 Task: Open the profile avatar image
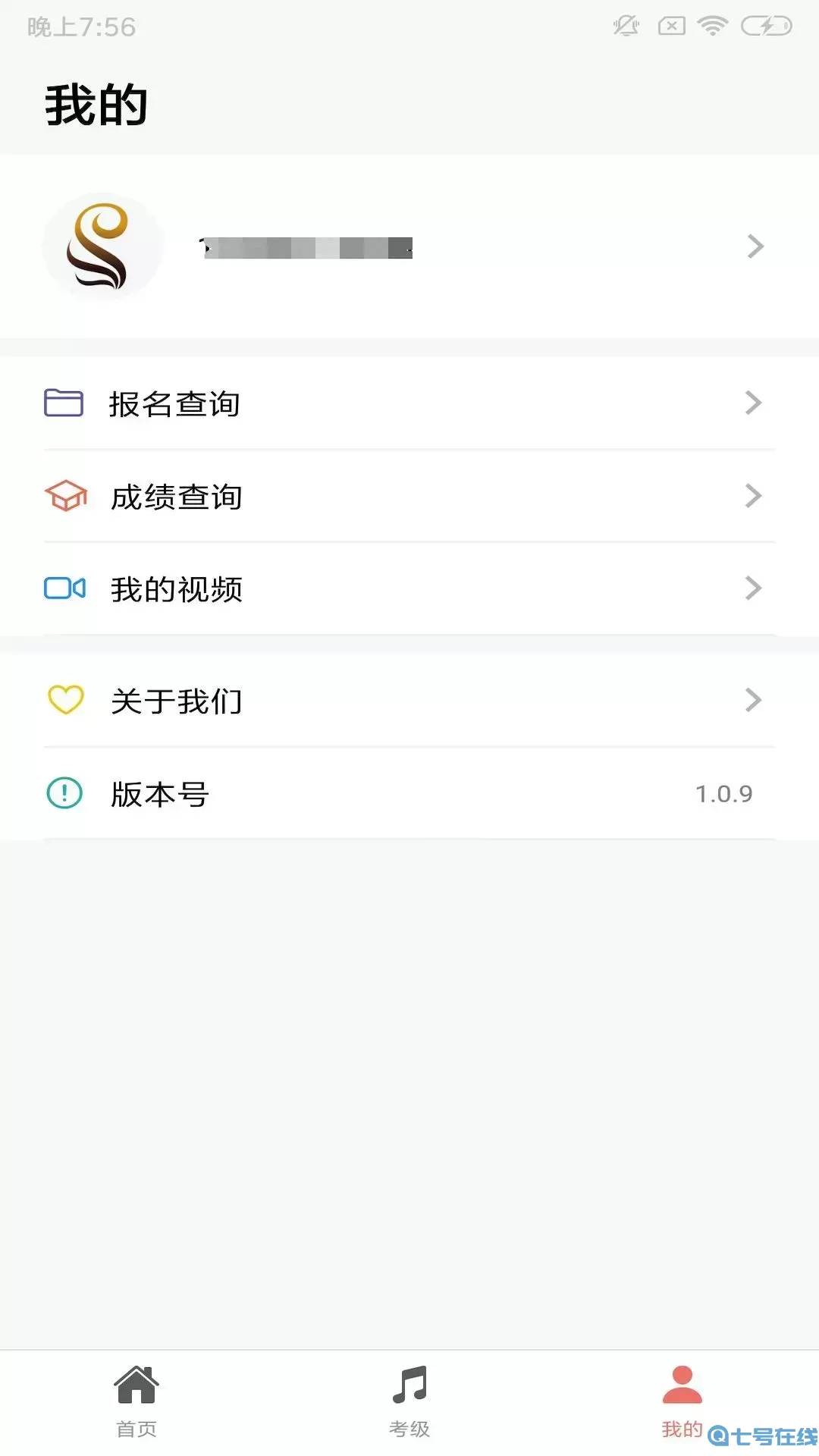[103, 244]
